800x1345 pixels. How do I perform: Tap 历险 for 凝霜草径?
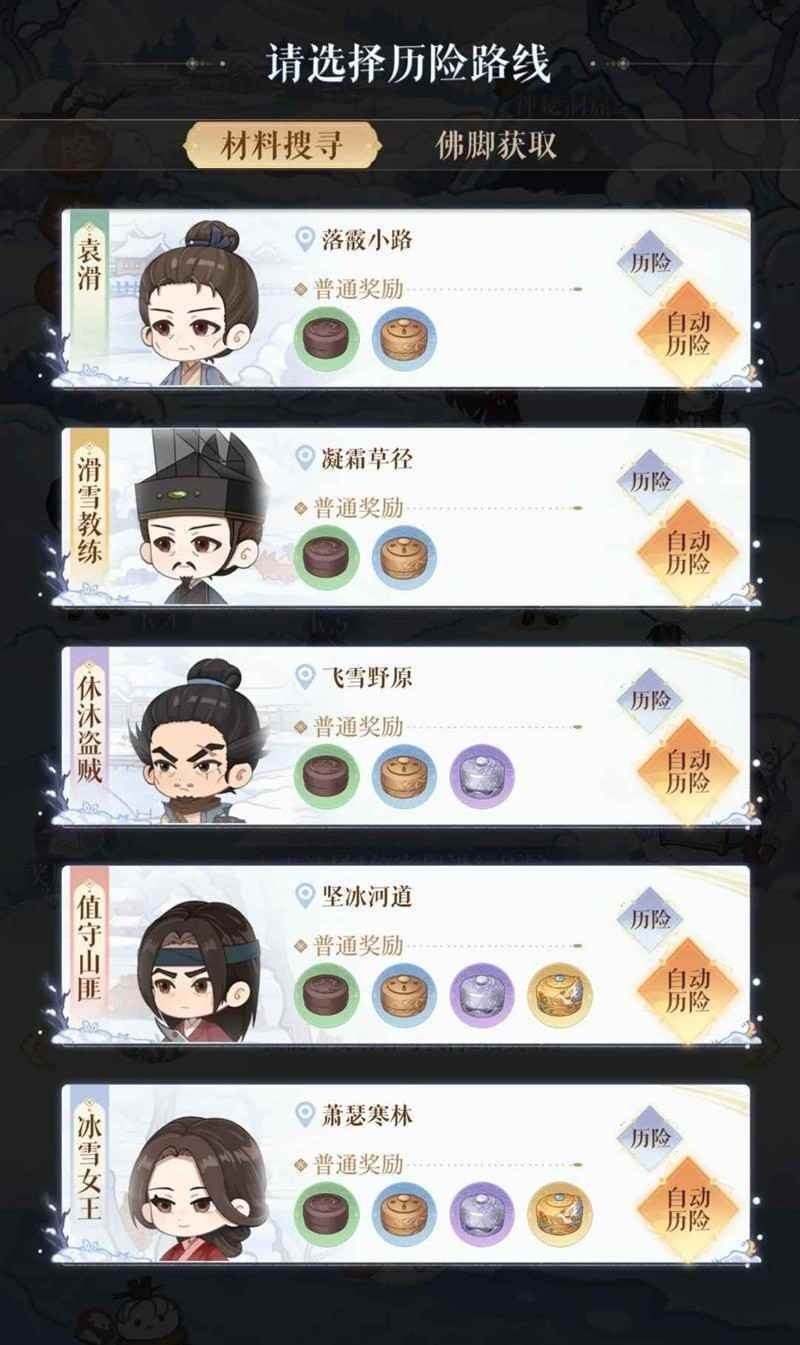(650, 481)
